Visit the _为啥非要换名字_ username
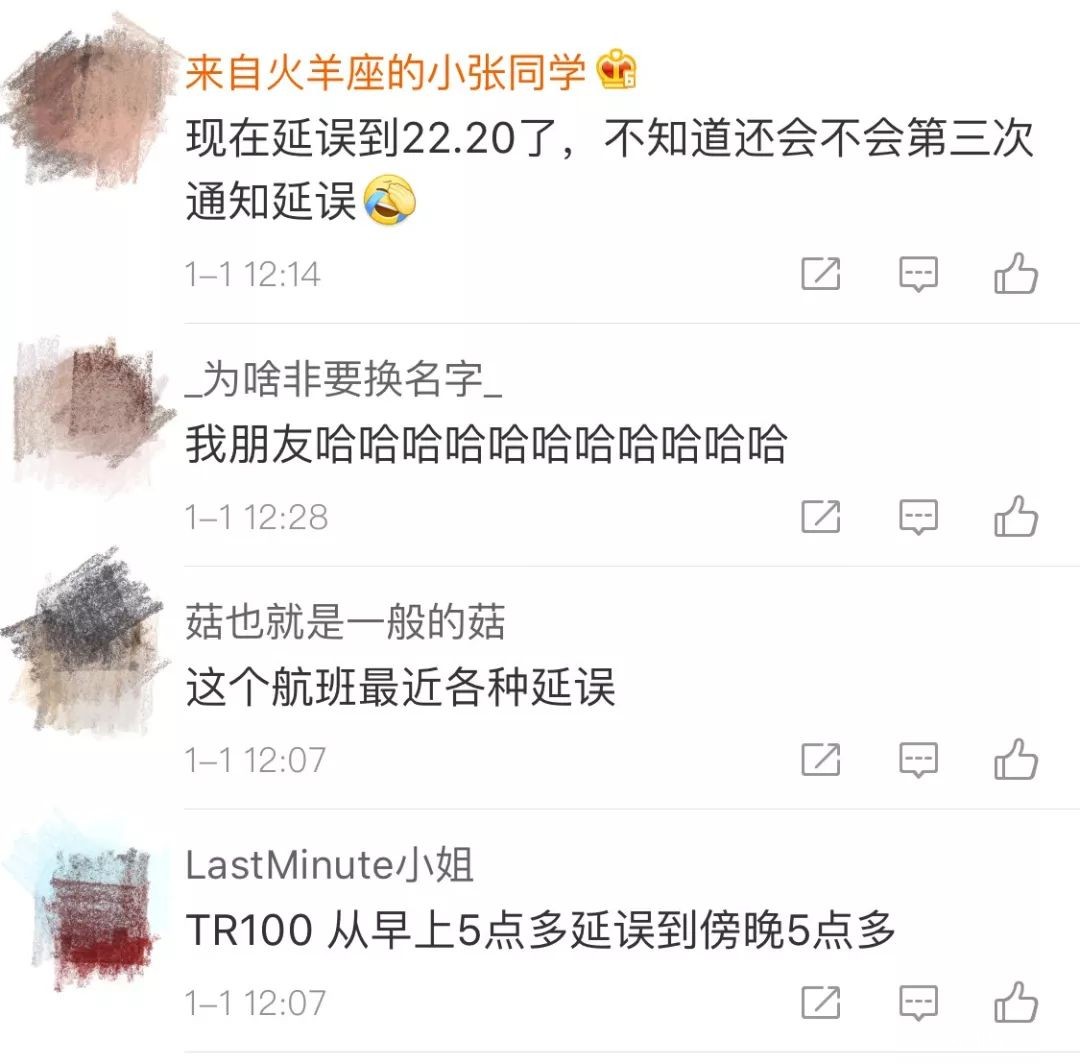 tap(344, 380)
